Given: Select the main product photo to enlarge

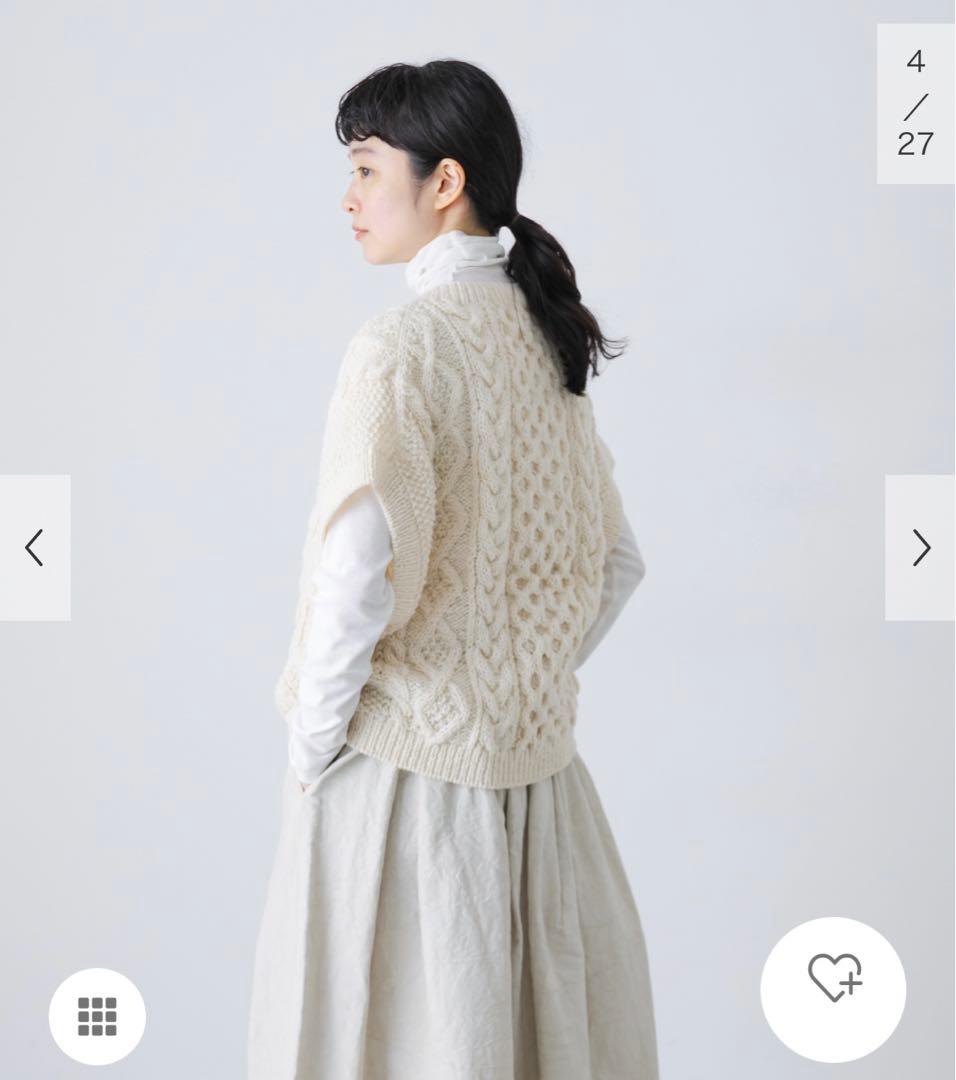Looking at the screenshot, I should 478,540.
